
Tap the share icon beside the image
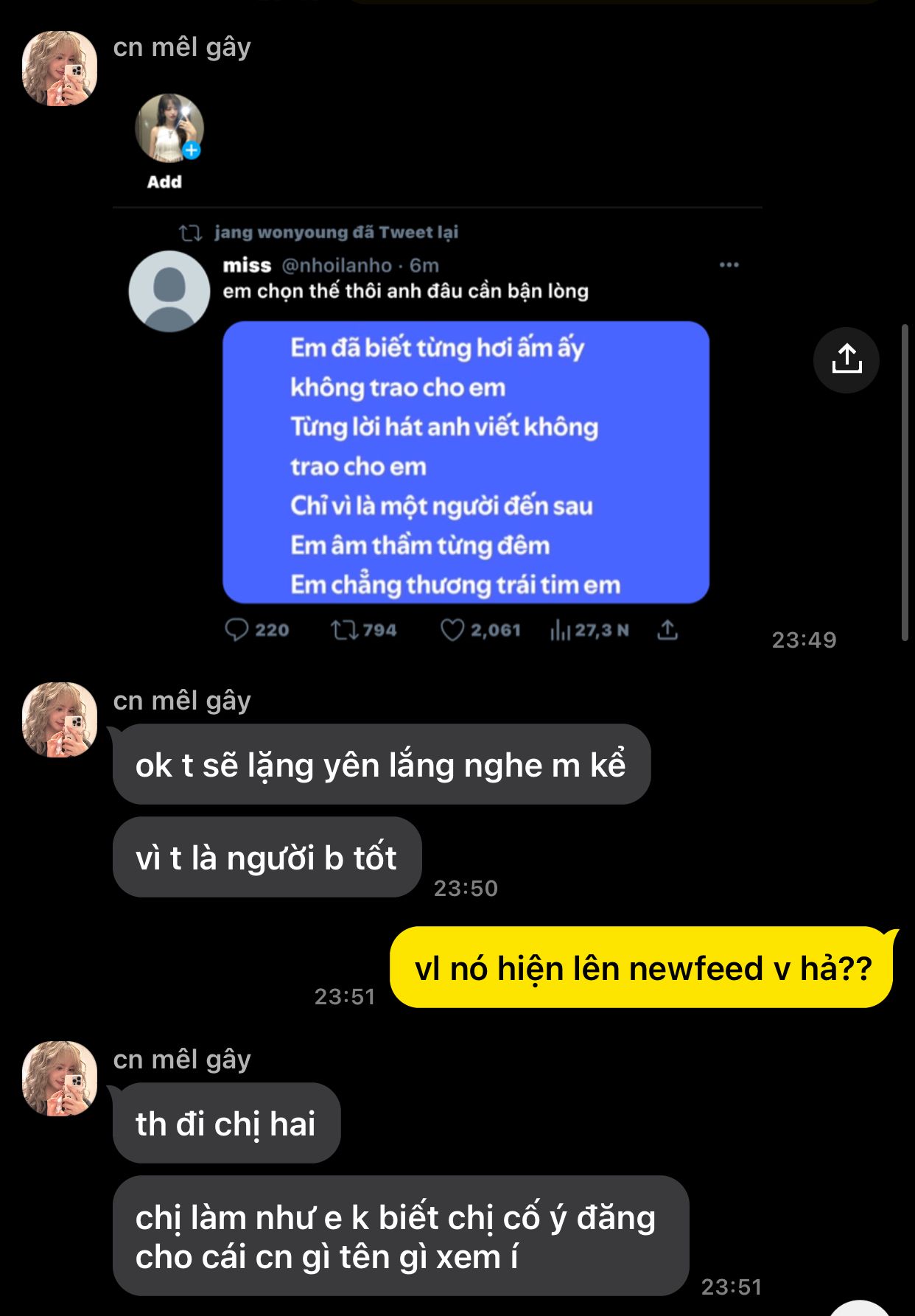point(846,360)
